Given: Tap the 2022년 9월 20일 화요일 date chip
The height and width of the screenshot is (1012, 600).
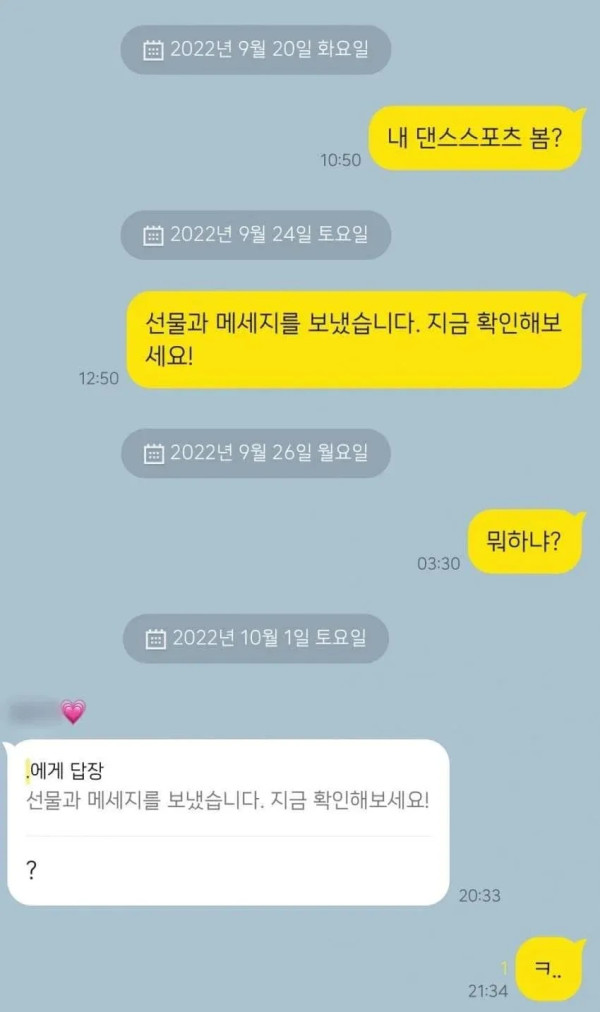Looking at the screenshot, I should [x=255, y=50].
